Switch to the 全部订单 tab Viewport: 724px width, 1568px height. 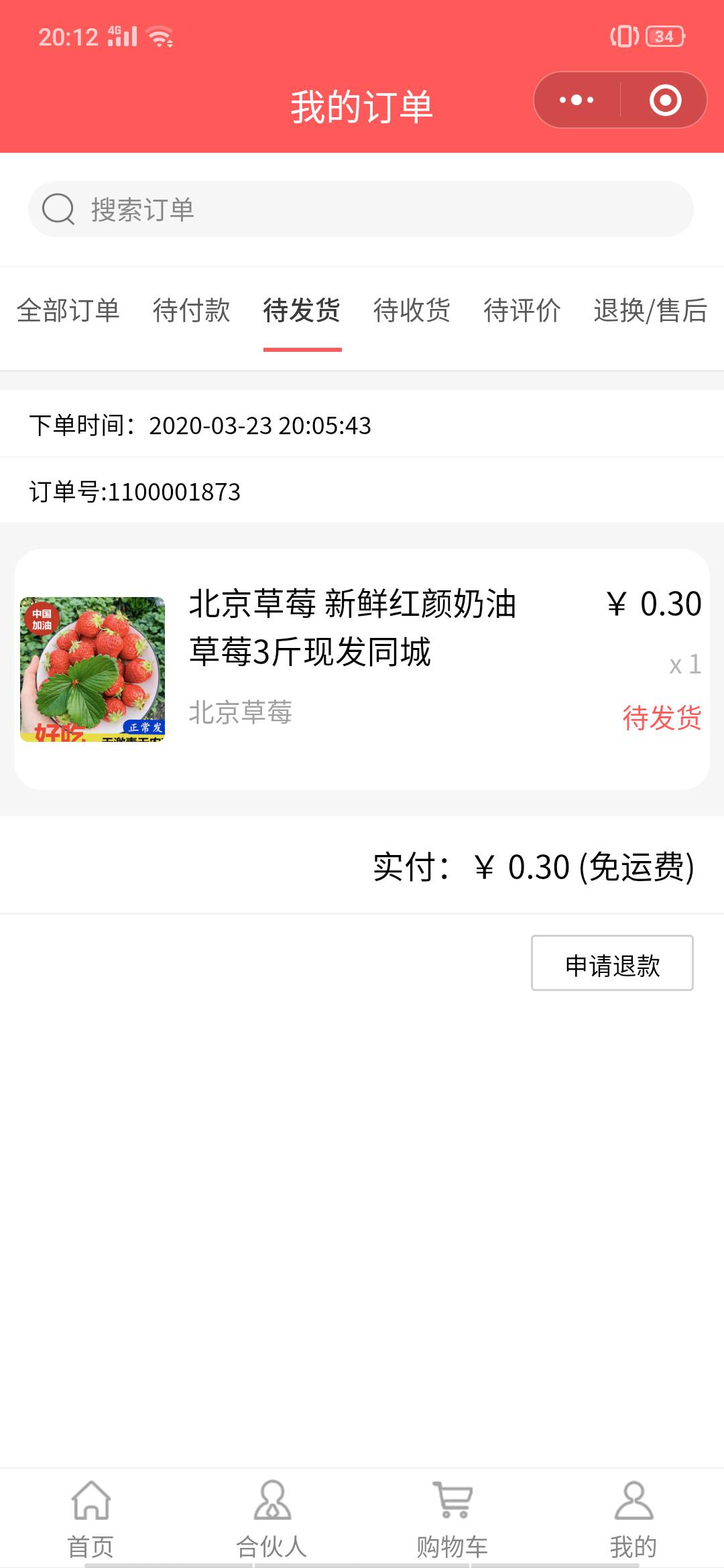pos(68,310)
